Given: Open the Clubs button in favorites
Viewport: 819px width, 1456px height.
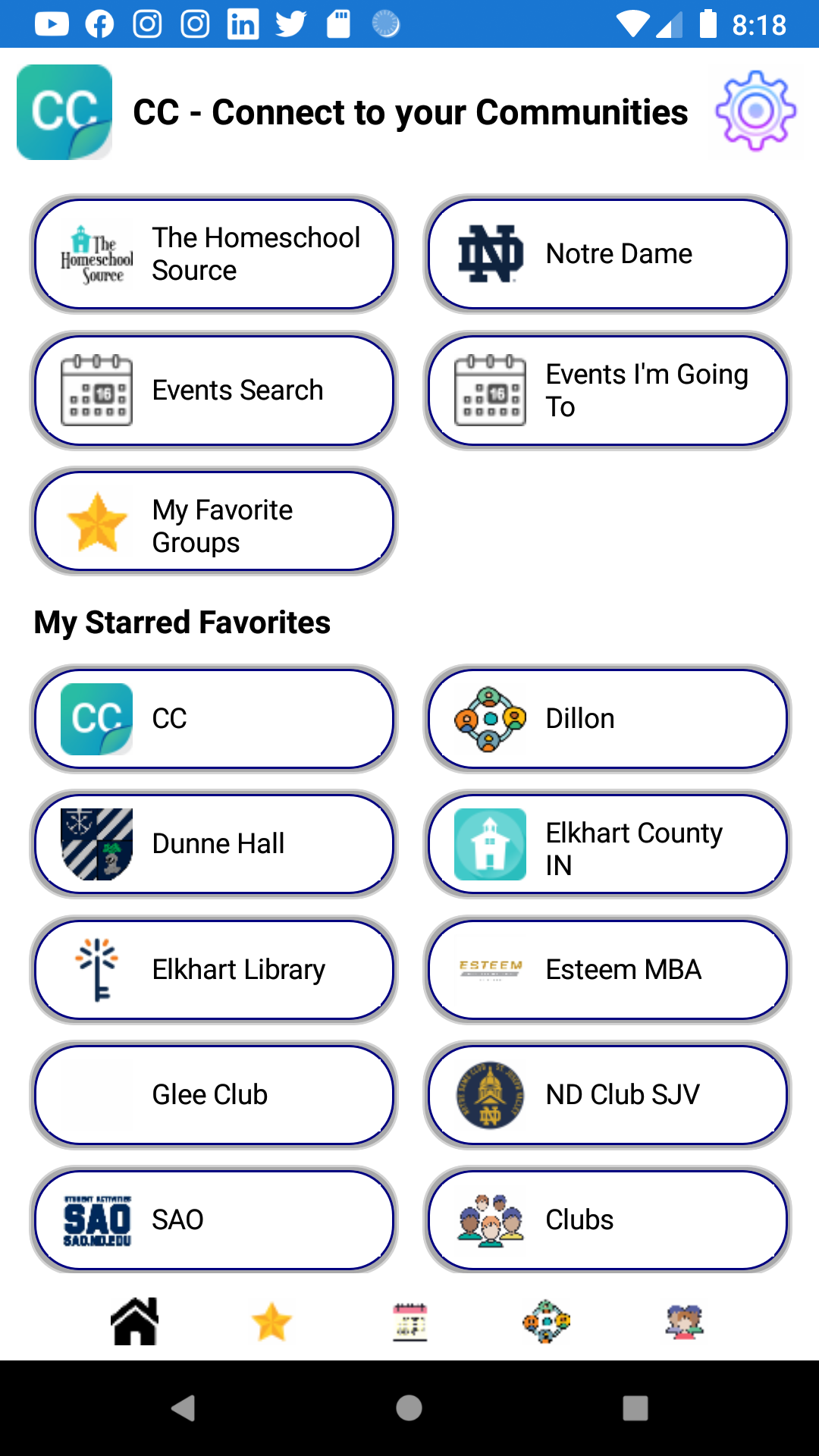Looking at the screenshot, I should click(607, 1219).
